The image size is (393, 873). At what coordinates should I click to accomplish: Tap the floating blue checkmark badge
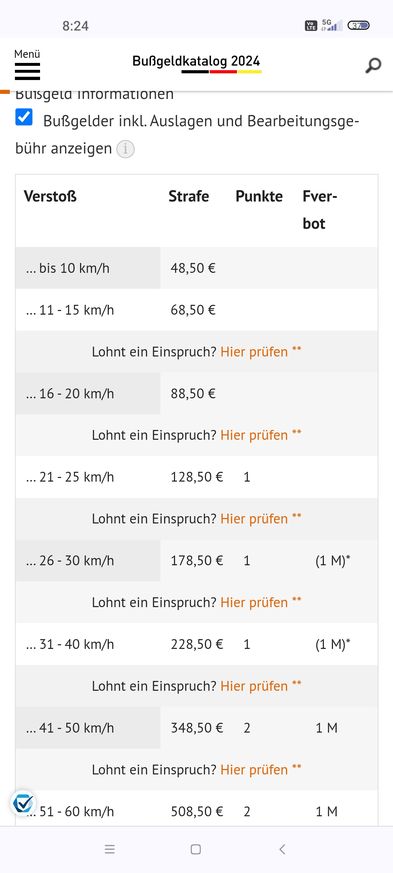[23, 803]
